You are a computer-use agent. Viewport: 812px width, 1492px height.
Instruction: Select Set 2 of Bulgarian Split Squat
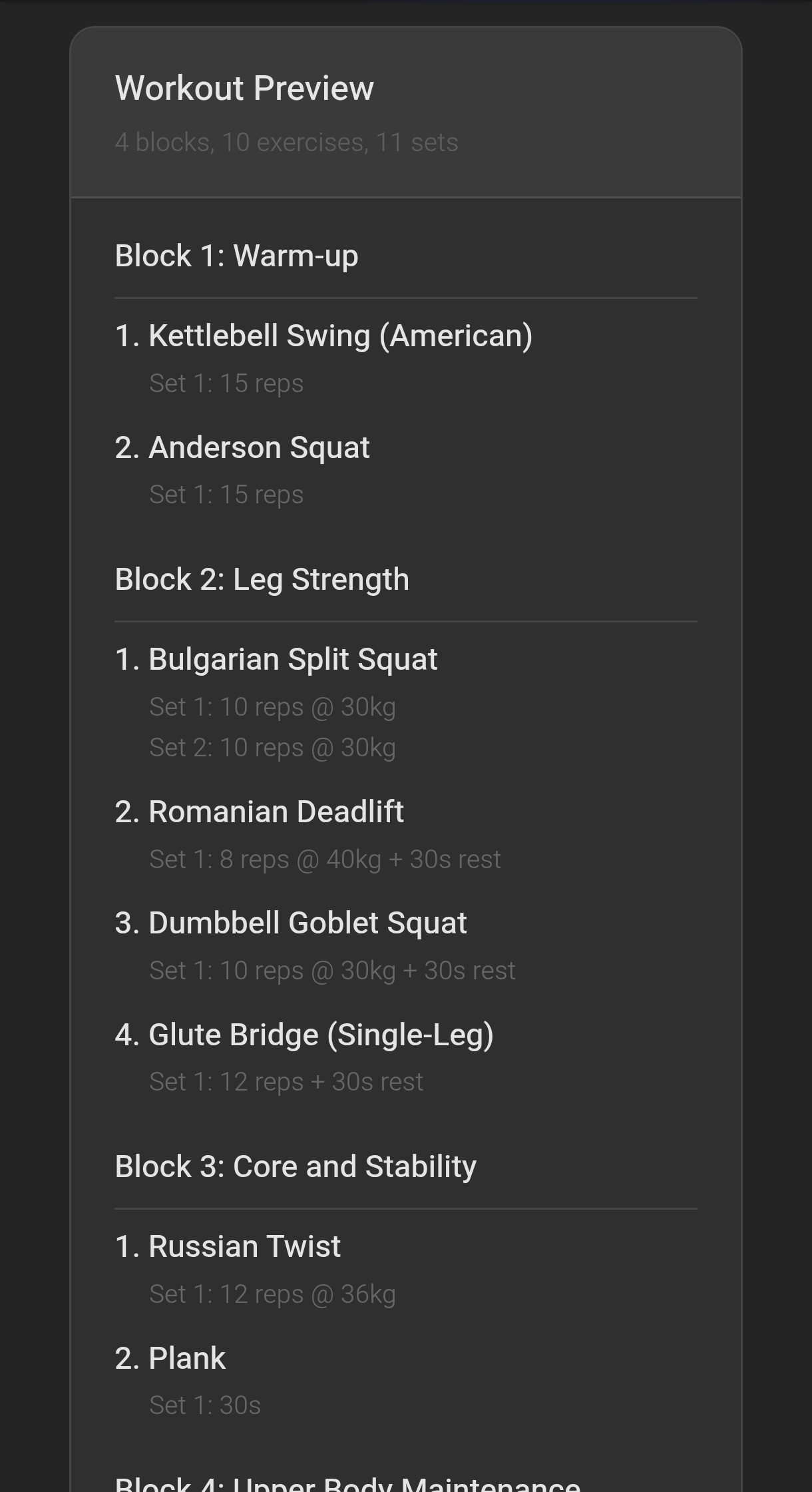[272, 747]
